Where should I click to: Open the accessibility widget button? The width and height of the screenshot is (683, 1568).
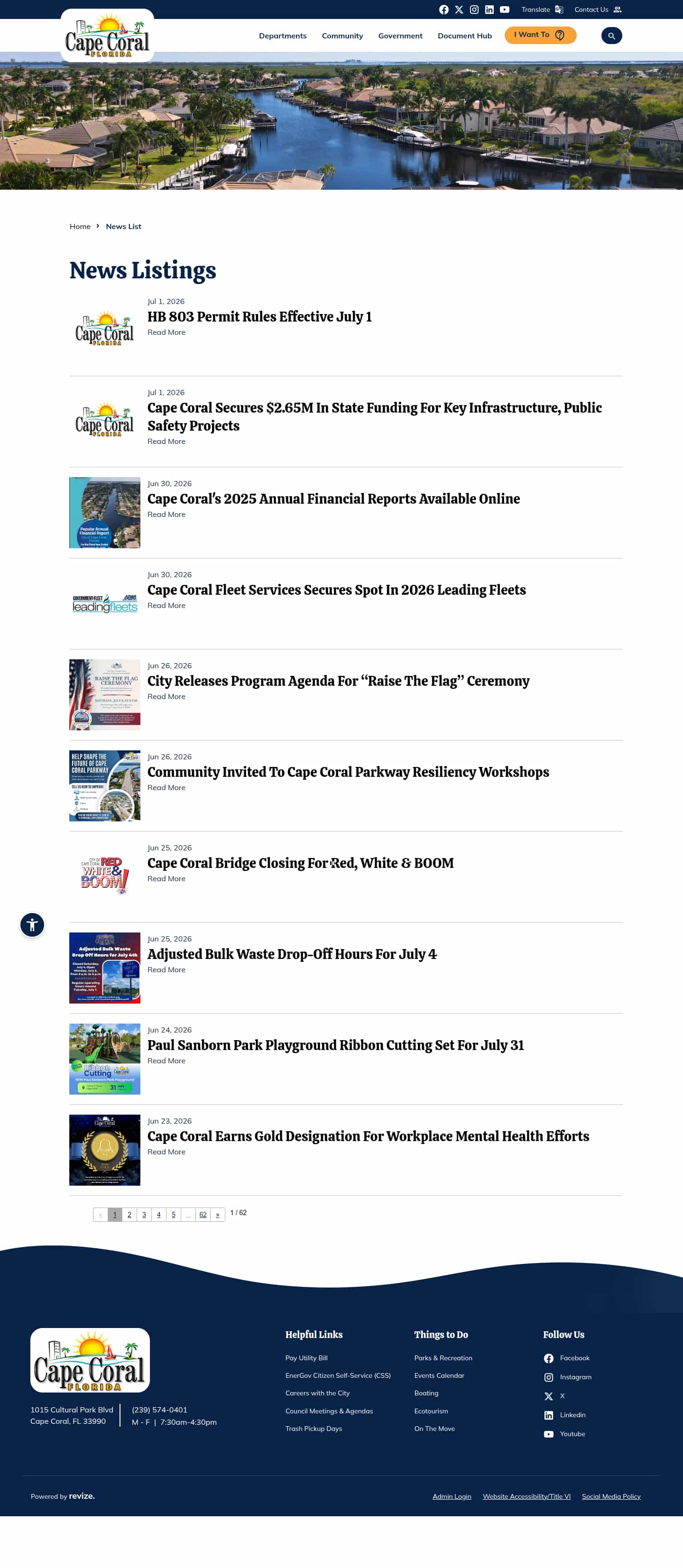point(32,925)
